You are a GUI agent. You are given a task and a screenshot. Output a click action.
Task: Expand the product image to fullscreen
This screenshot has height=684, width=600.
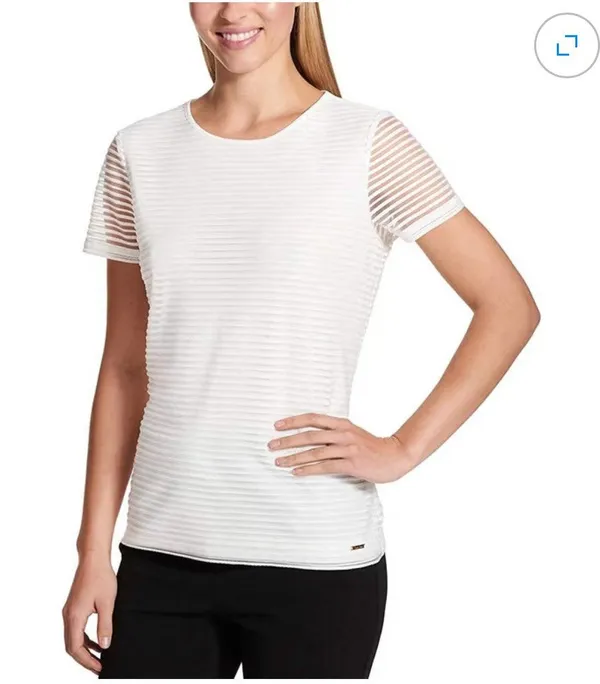[567, 45]
